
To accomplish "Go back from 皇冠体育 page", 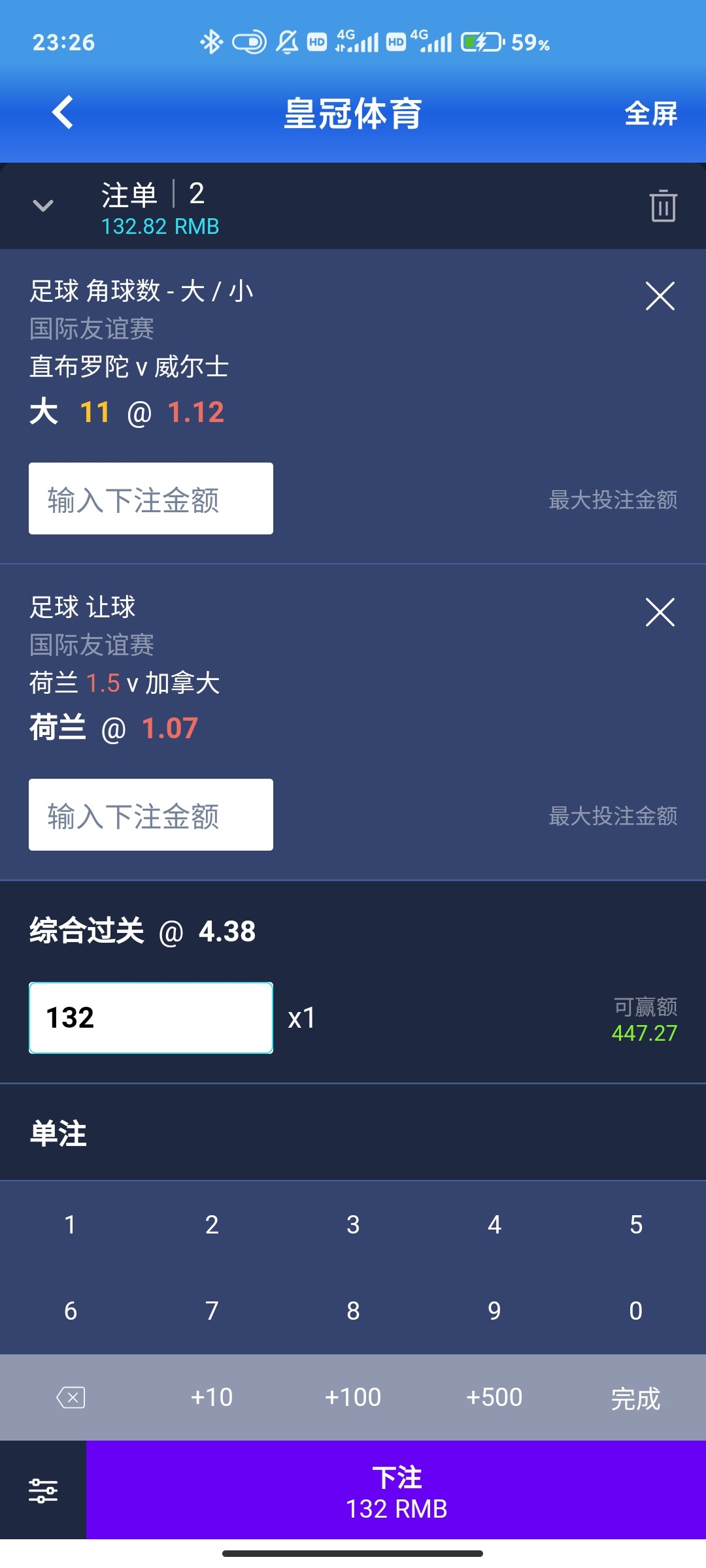I will pos(63,112).
